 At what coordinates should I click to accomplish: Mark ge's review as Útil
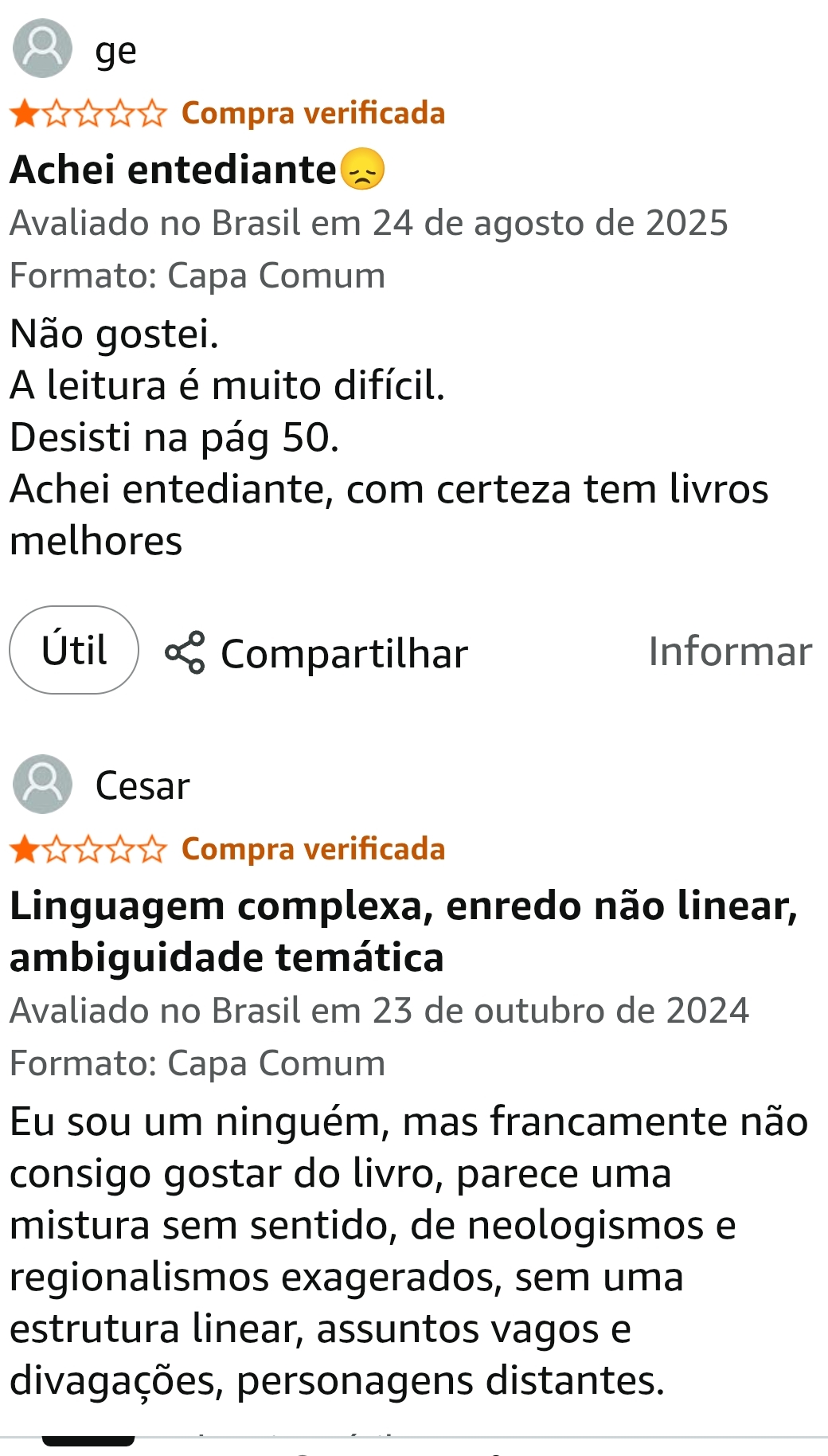[74, 650]
